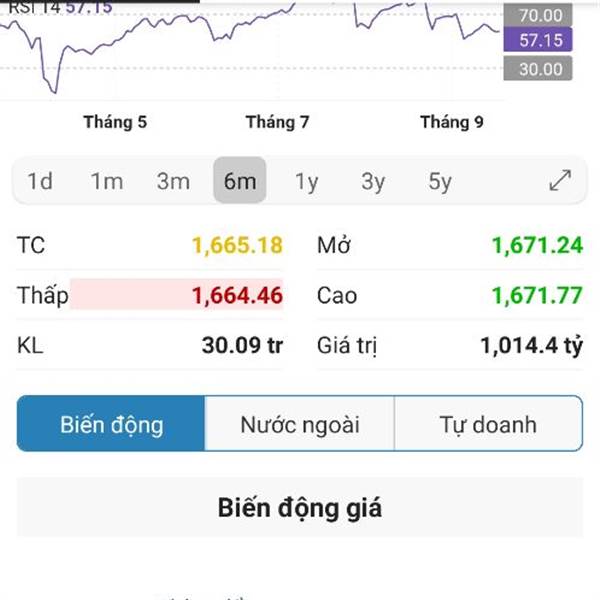Go to the Tự doanh tab
Screen dimensions: 600x600
pyautogui.click(x=488, y=424)
